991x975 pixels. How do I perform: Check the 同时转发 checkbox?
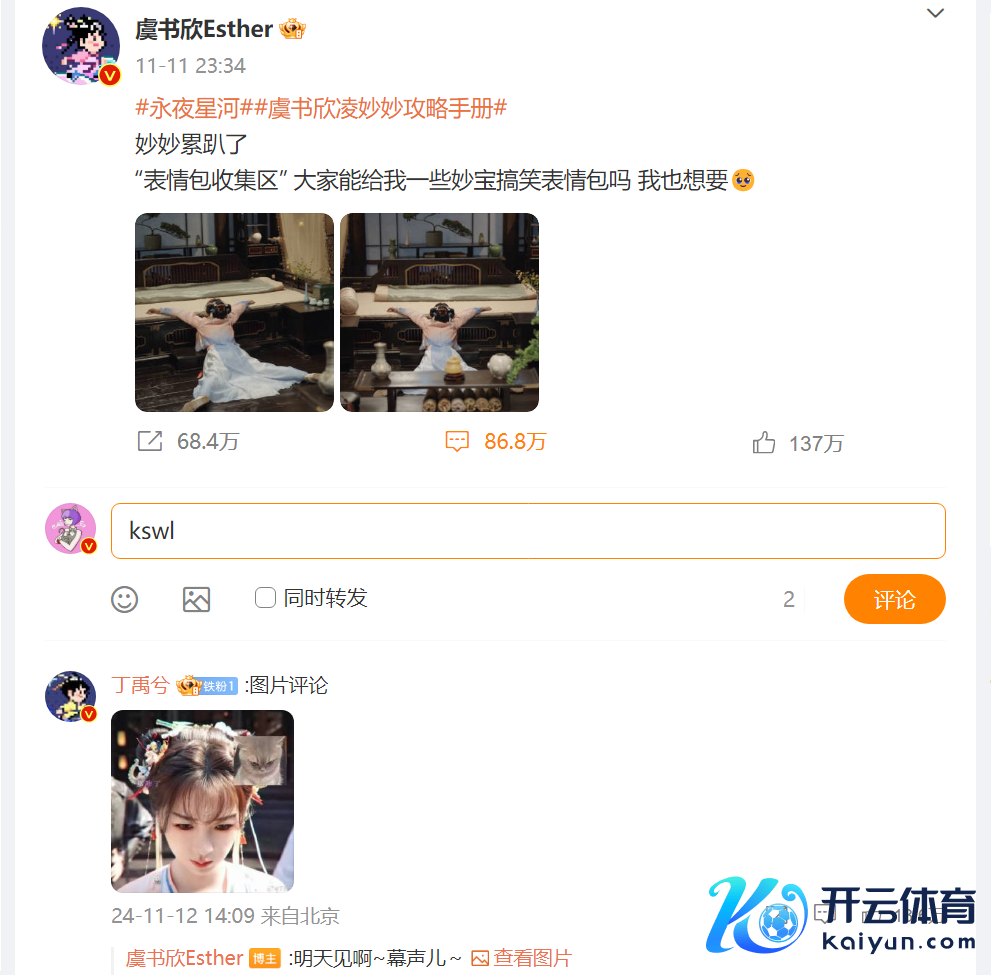[x=265, y=598]
